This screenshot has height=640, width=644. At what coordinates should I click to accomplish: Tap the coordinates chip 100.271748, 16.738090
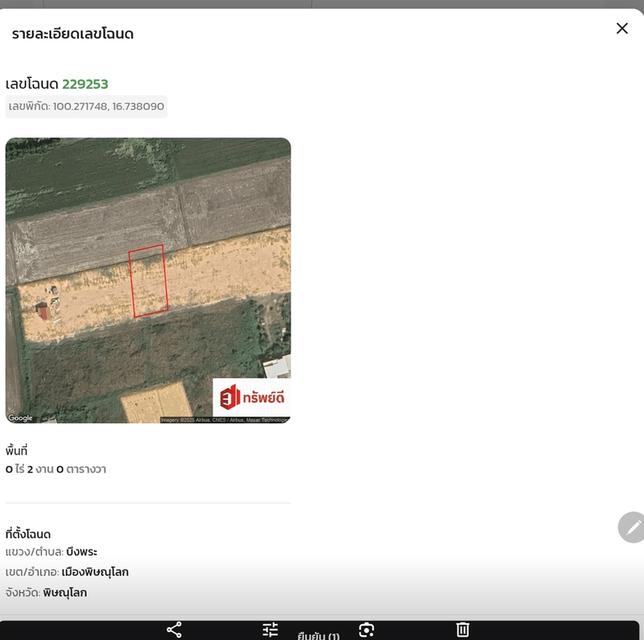86,106
